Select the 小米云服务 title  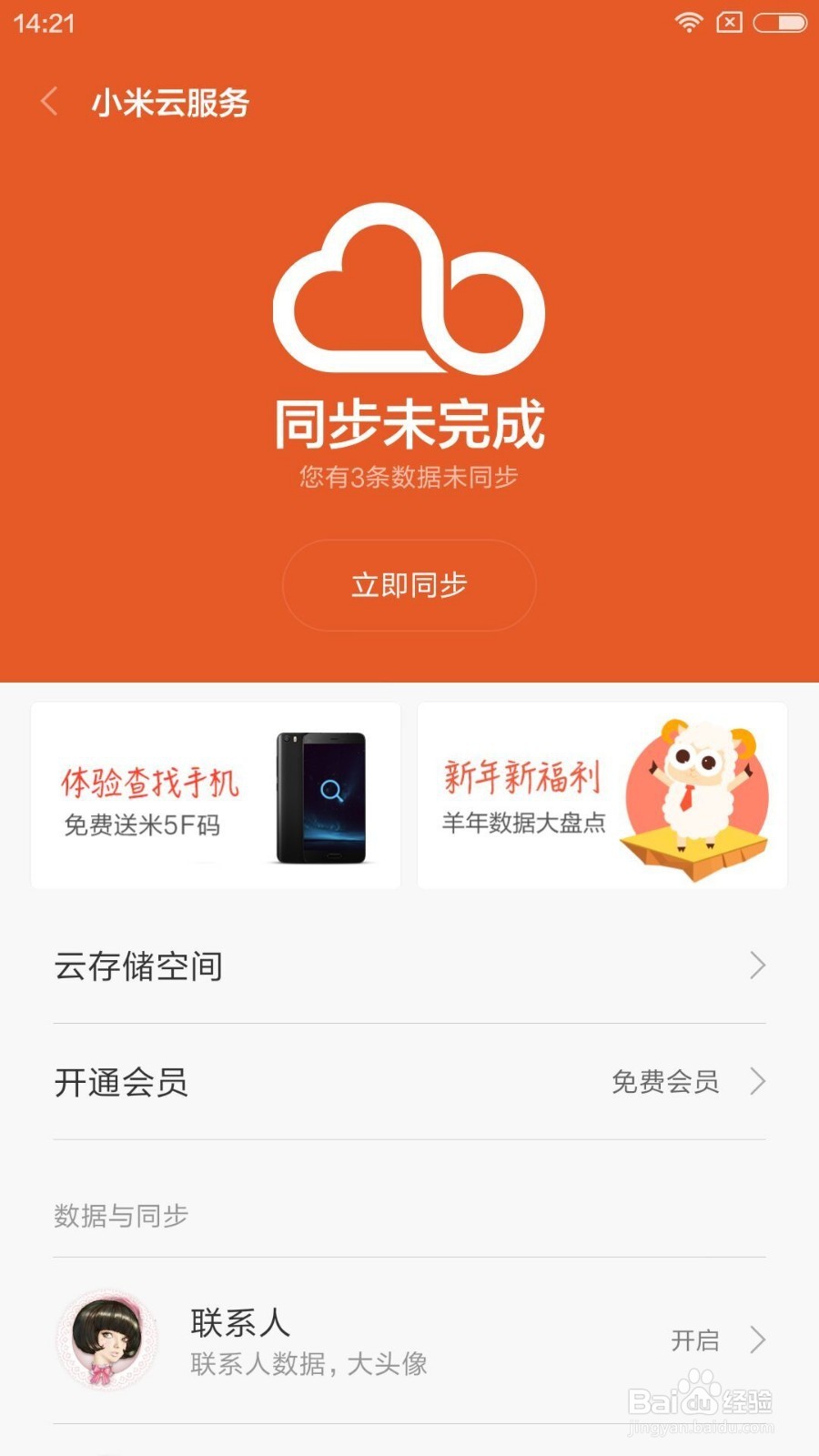point(171,104)
